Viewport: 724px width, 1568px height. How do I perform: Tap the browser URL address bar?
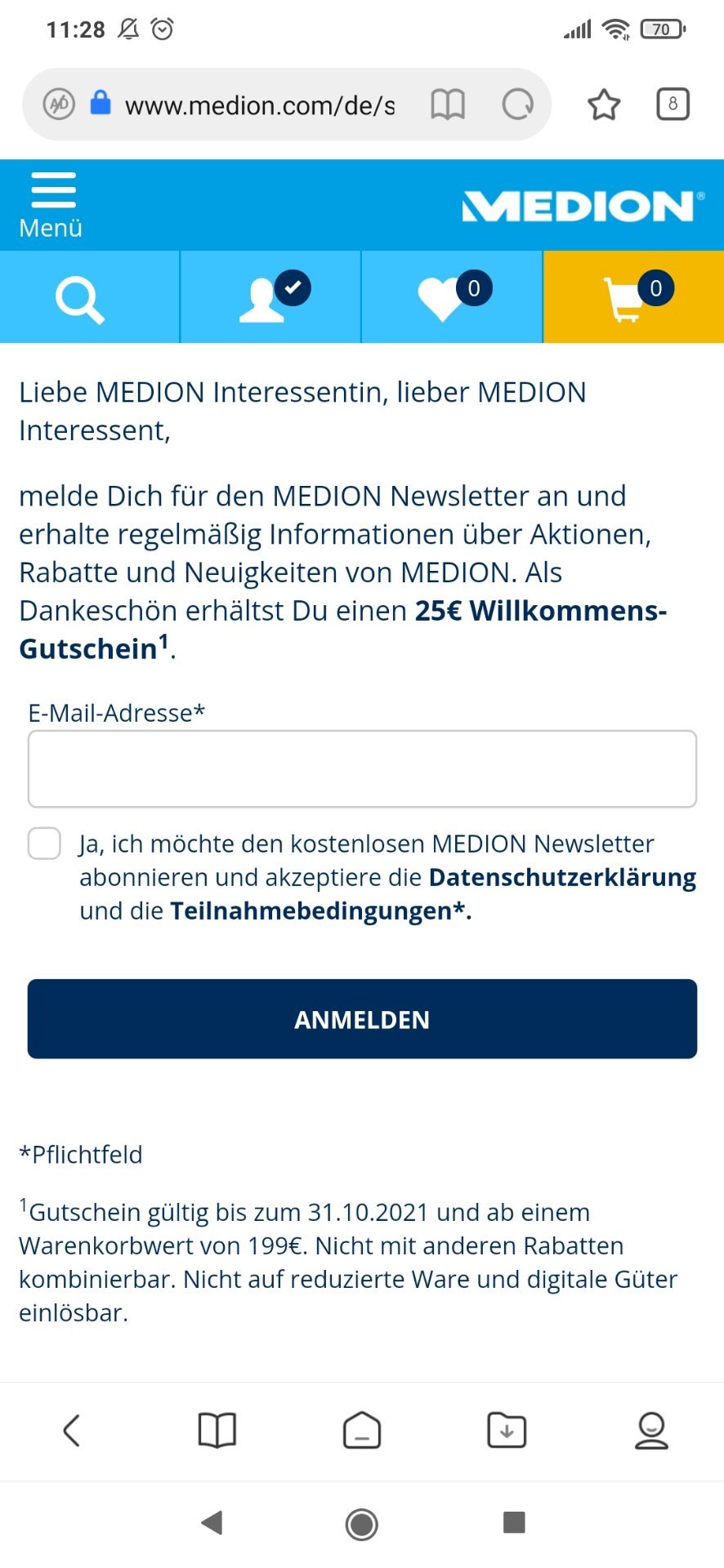[260, 105]
